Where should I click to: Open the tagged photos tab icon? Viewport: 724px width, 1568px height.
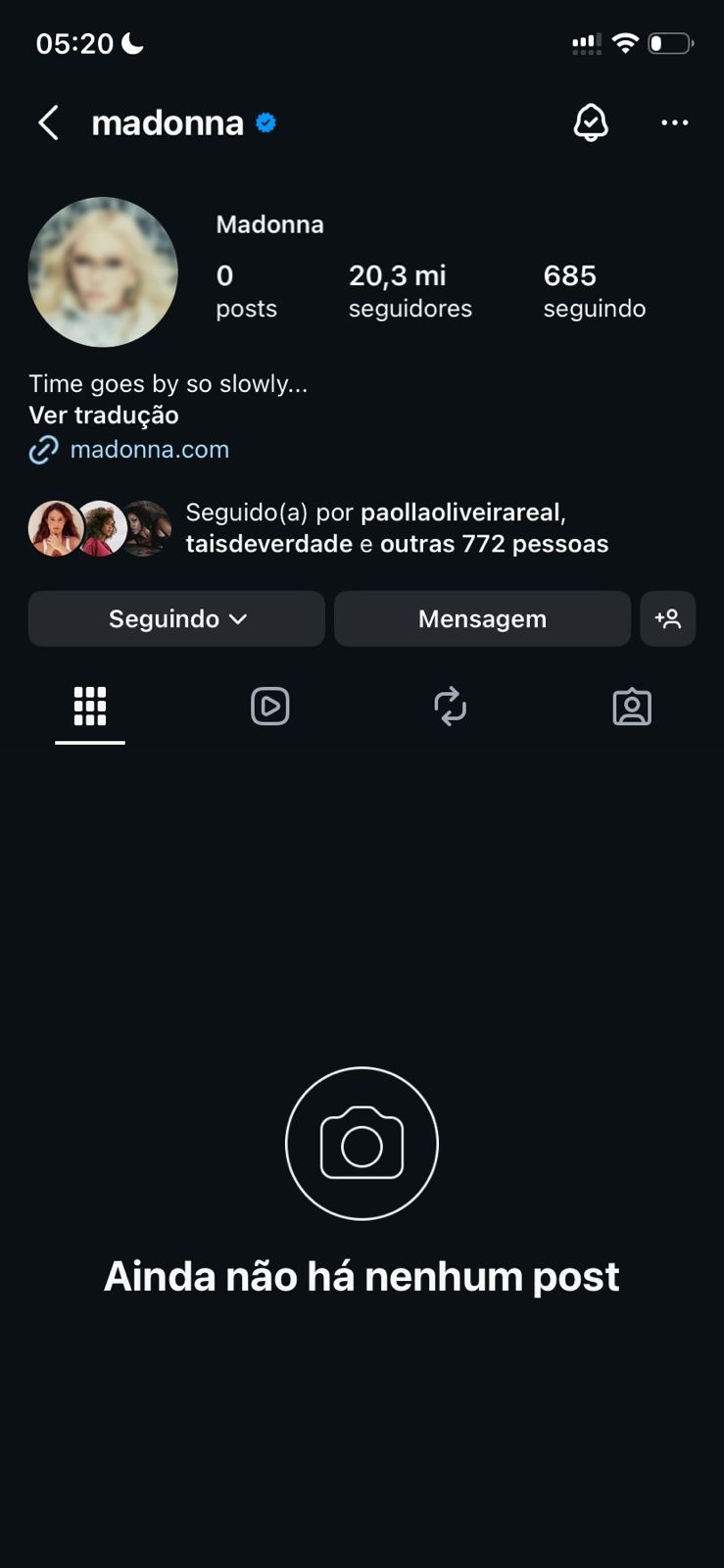point(632,706)
